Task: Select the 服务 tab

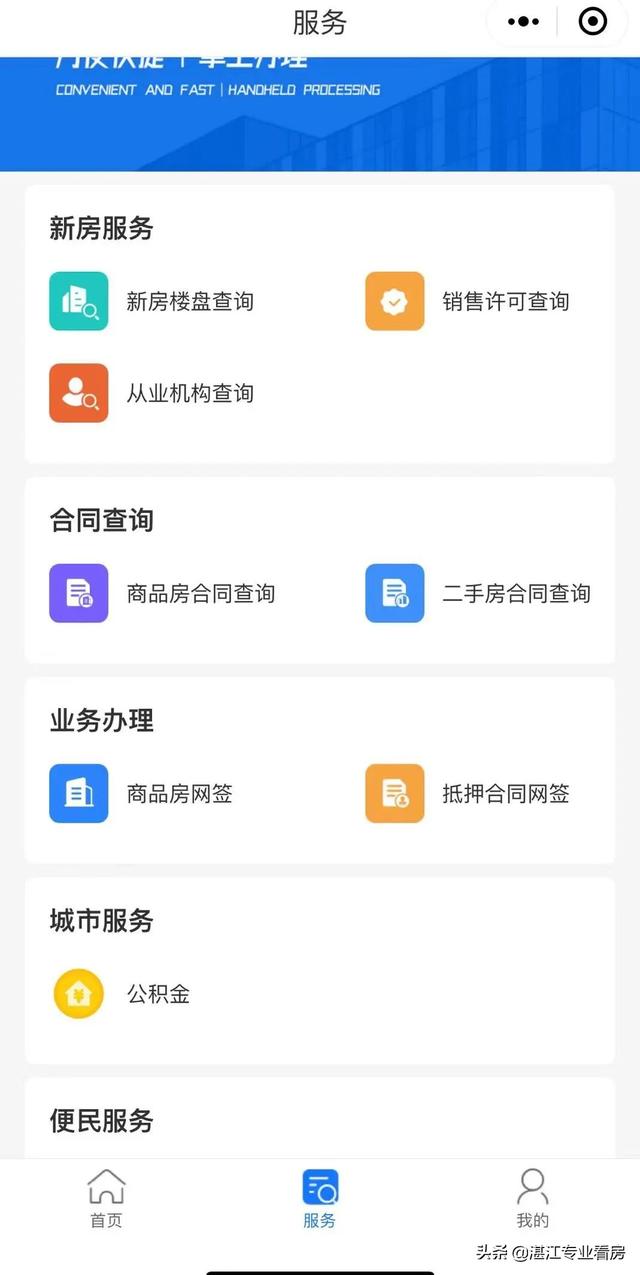Action: pyautogui.click(x=320, y=1198)
